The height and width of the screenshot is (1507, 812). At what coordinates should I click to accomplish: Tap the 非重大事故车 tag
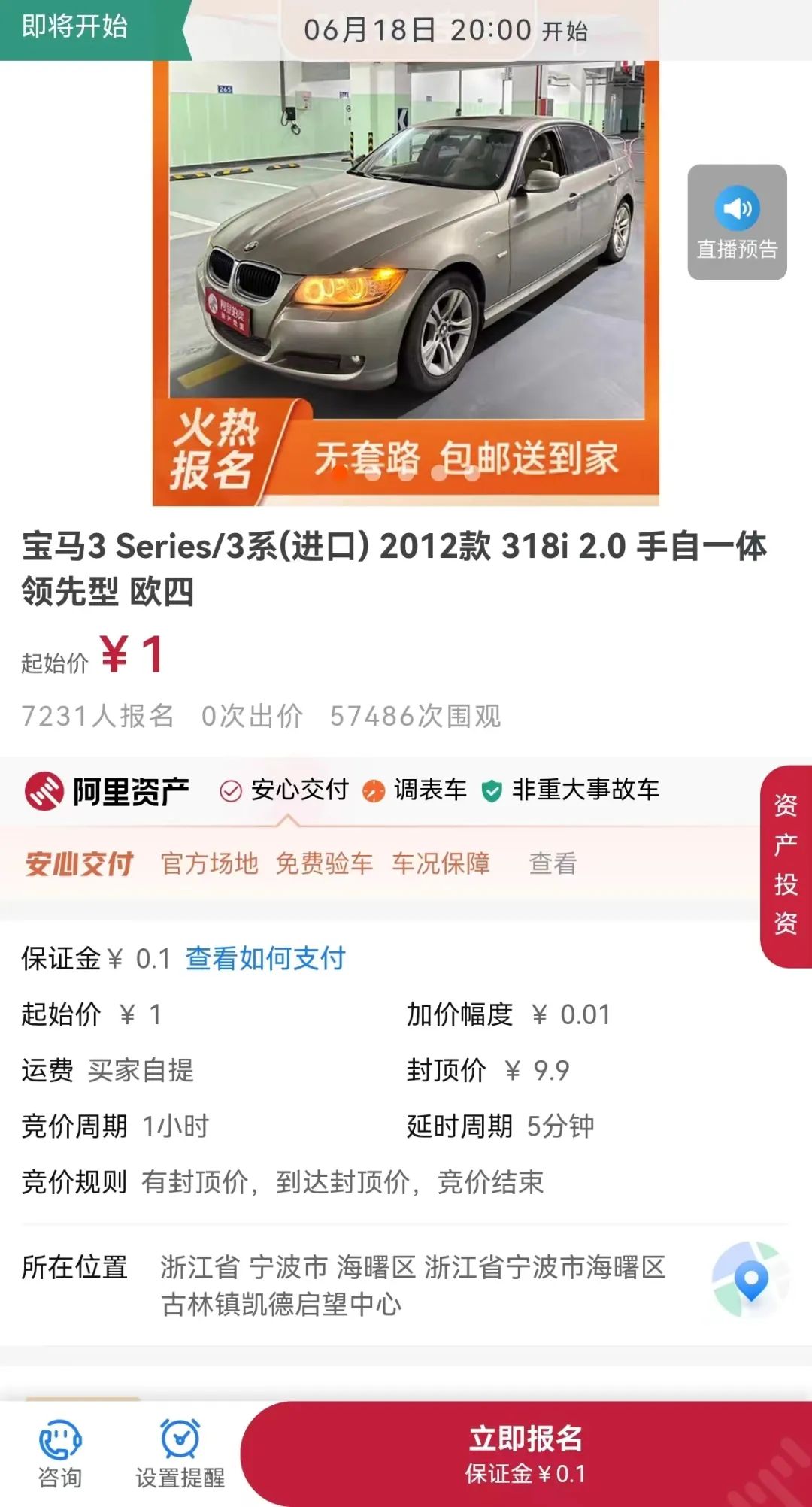pos(571,790)
